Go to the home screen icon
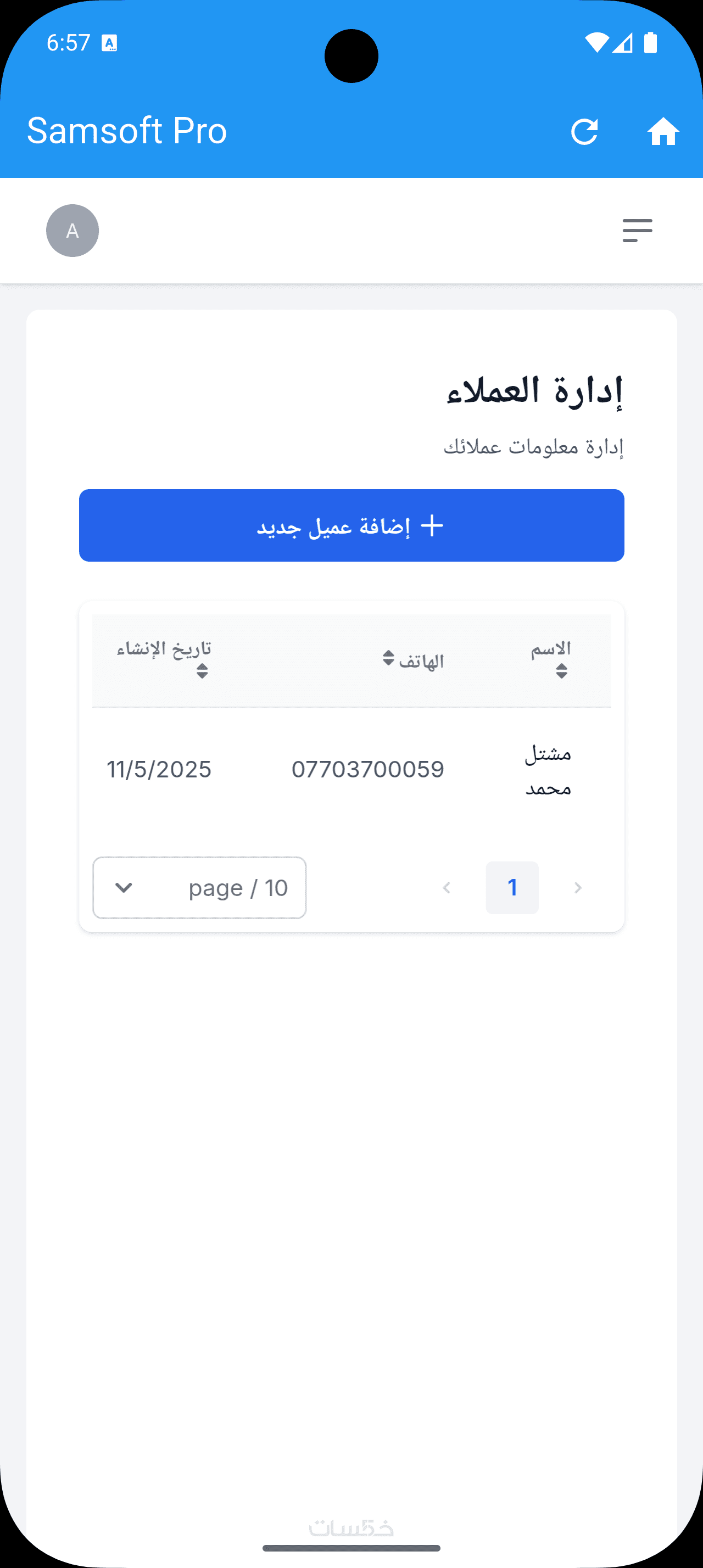 (663, 131)
